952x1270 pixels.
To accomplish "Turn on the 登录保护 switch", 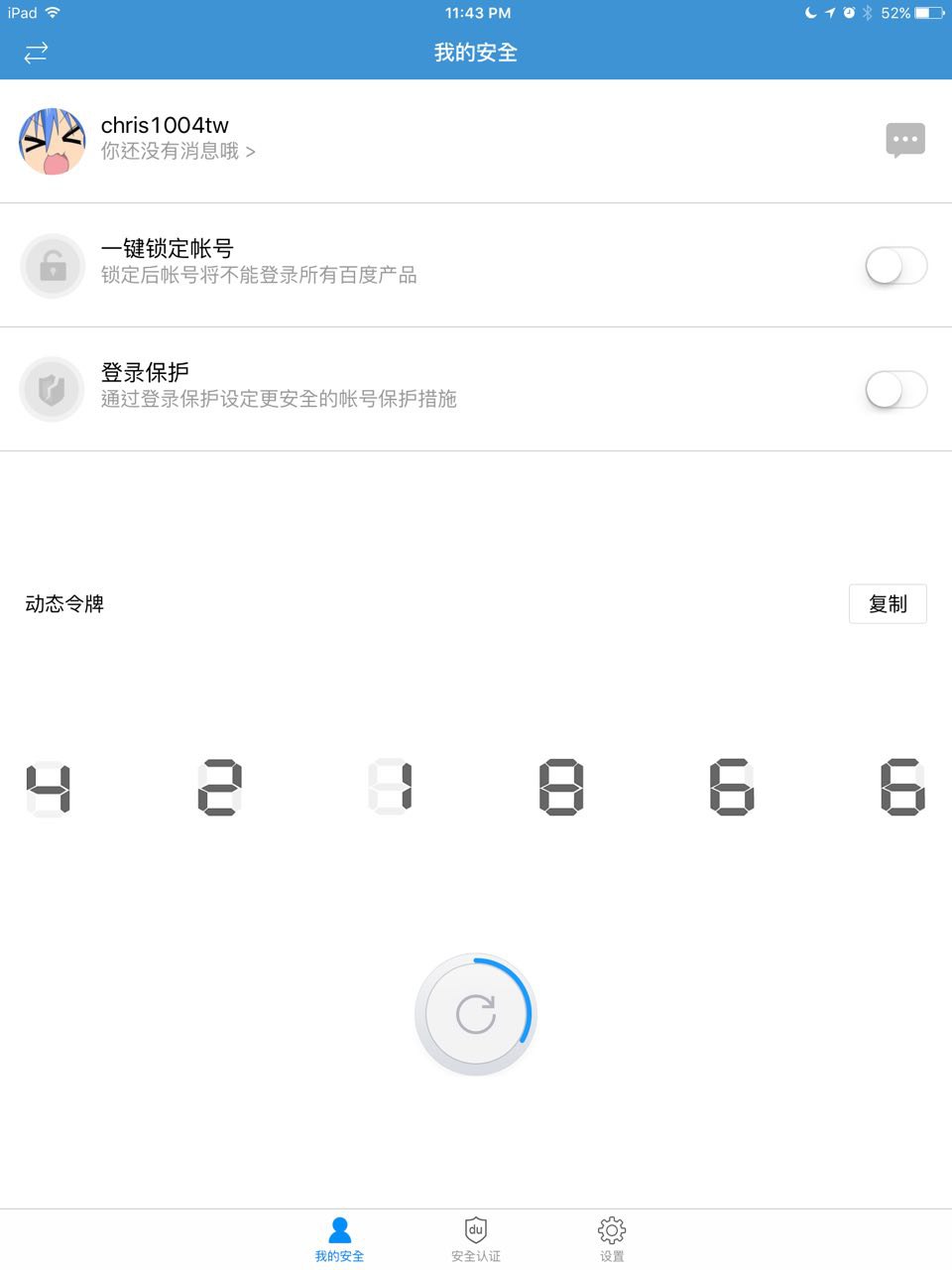I will click(x=895, y=390).
